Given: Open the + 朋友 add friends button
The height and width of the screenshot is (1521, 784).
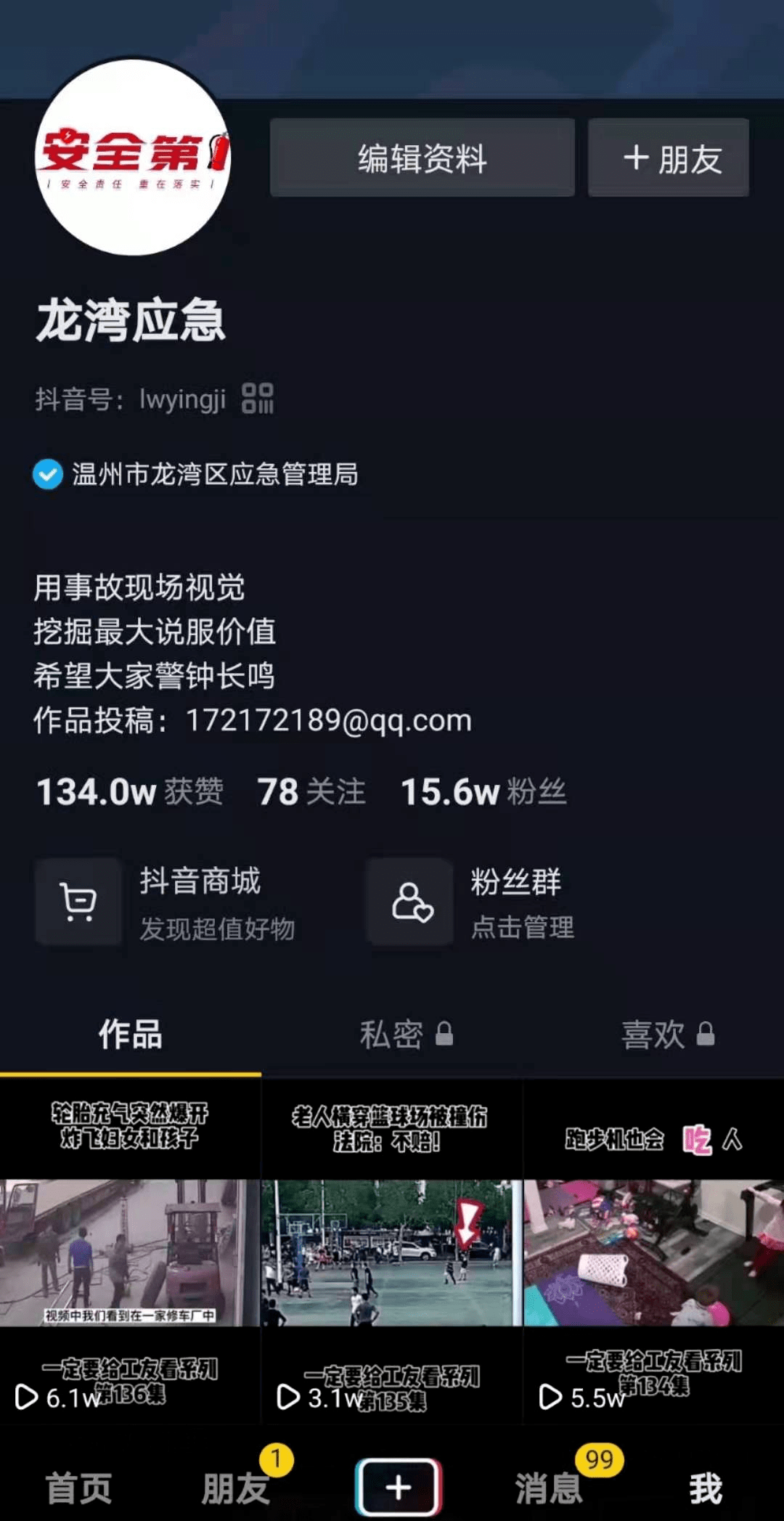Looking at the screenshot, I should tap(668, 158).
